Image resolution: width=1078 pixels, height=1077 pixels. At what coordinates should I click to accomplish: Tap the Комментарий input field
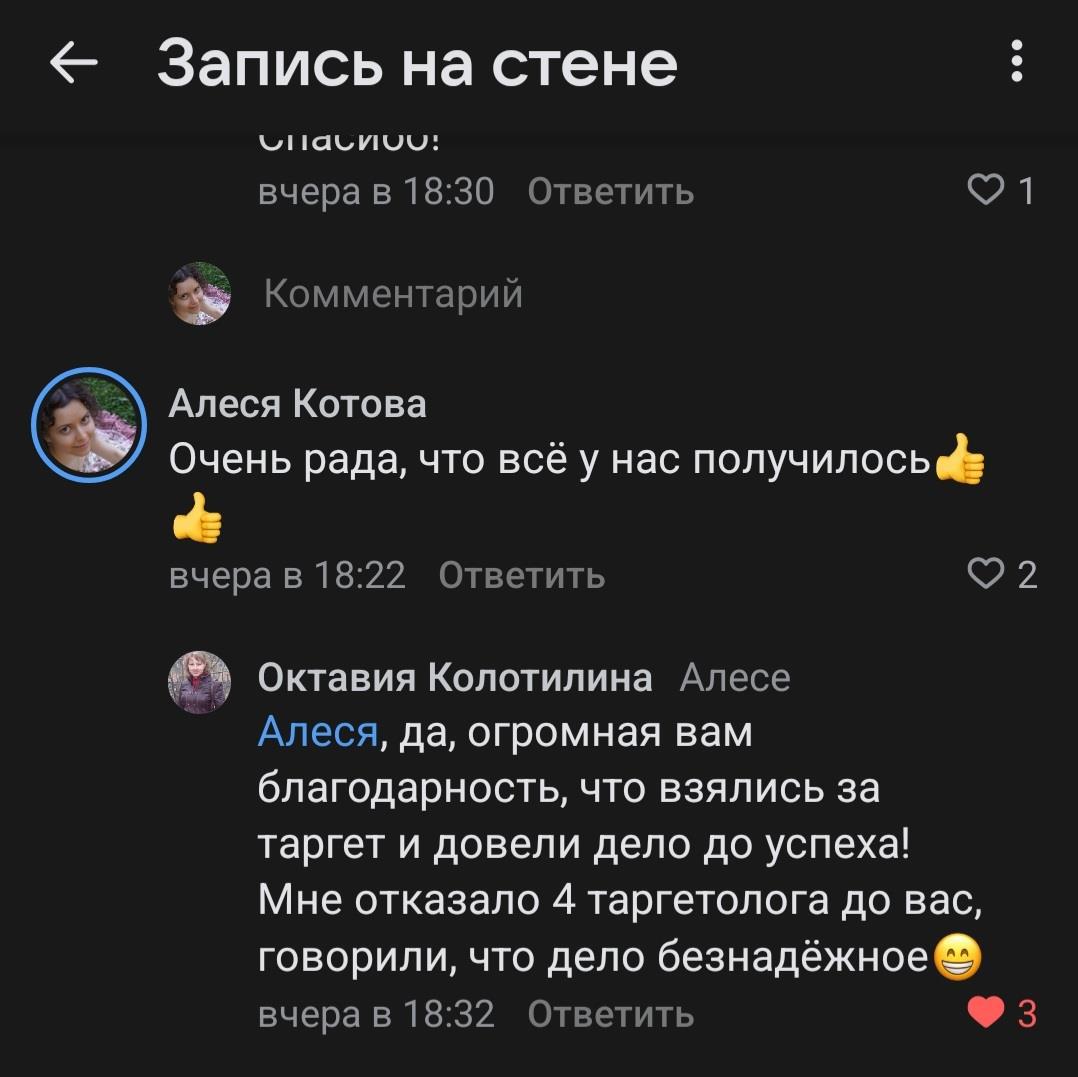click(393, 294)
